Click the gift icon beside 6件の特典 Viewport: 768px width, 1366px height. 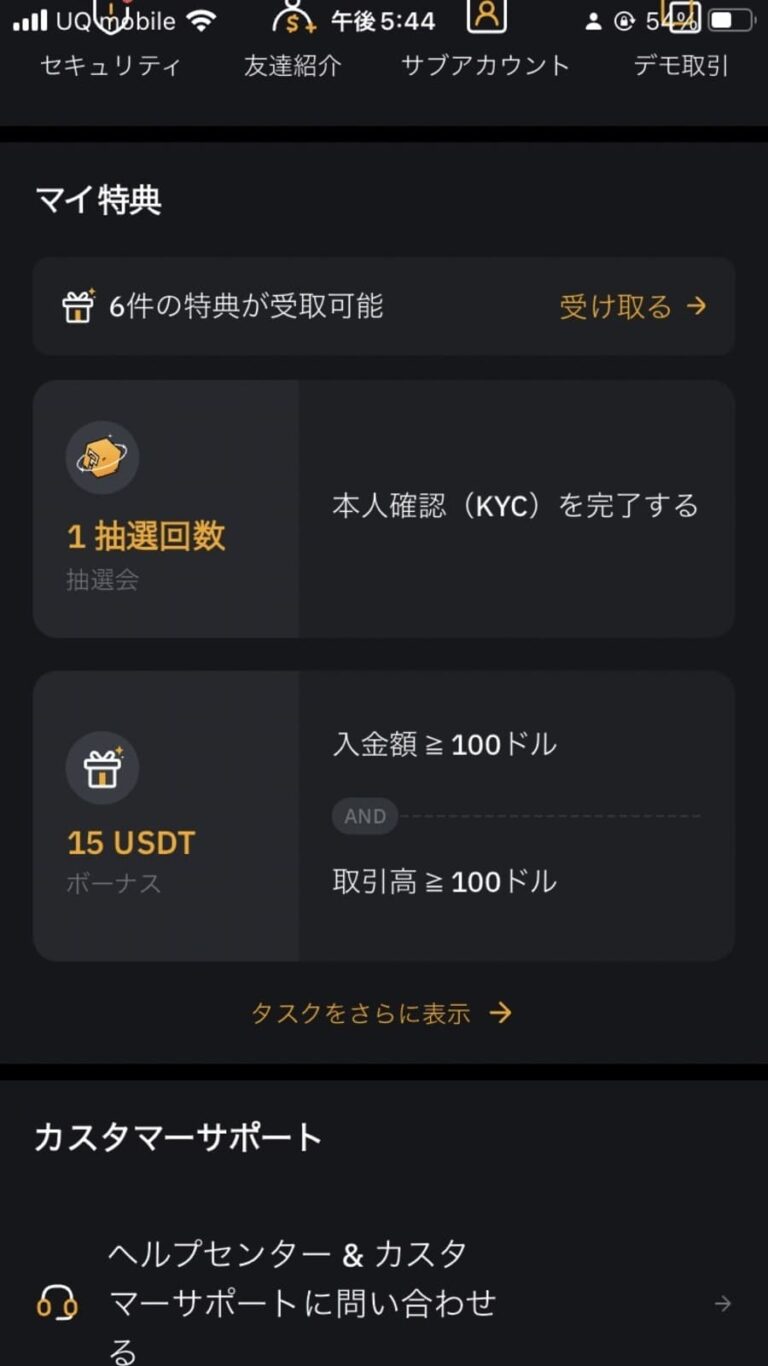pos(77,307)
